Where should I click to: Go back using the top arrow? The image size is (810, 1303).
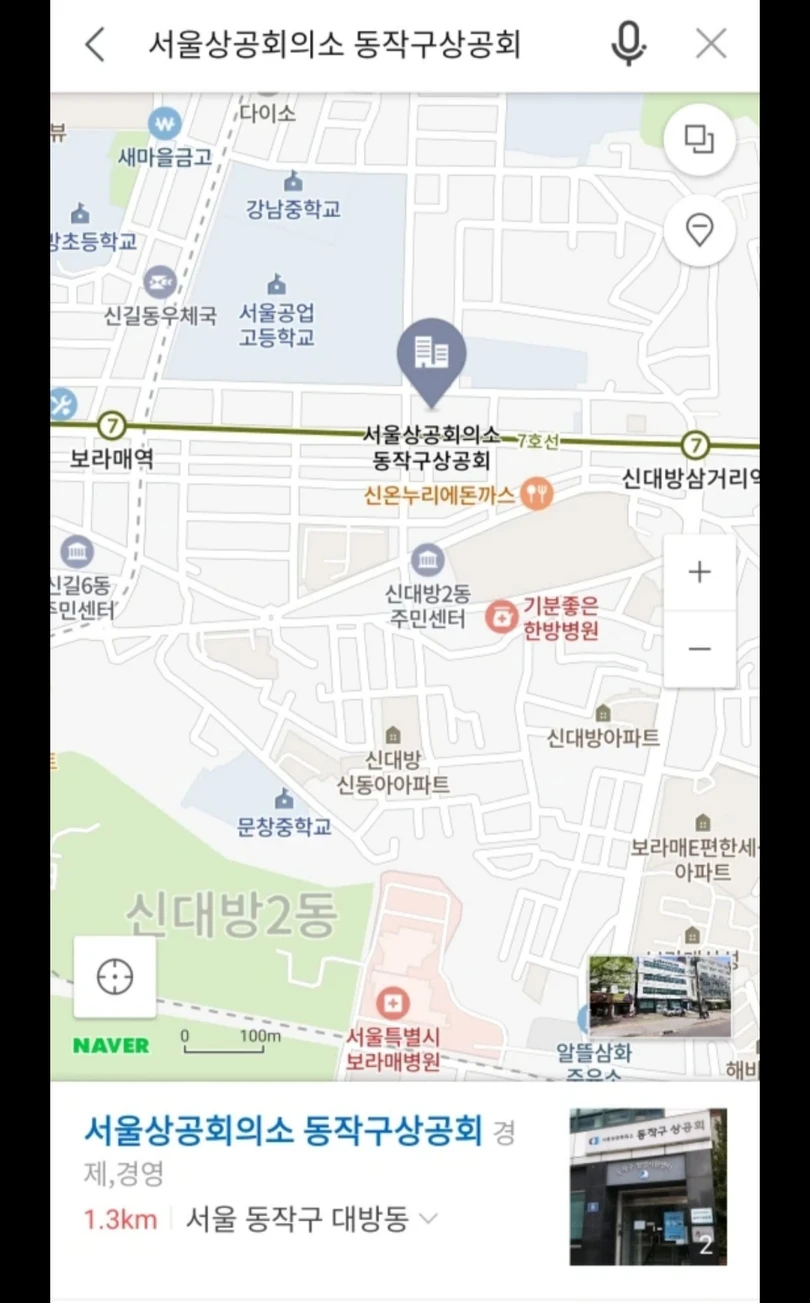pos(95,45)
